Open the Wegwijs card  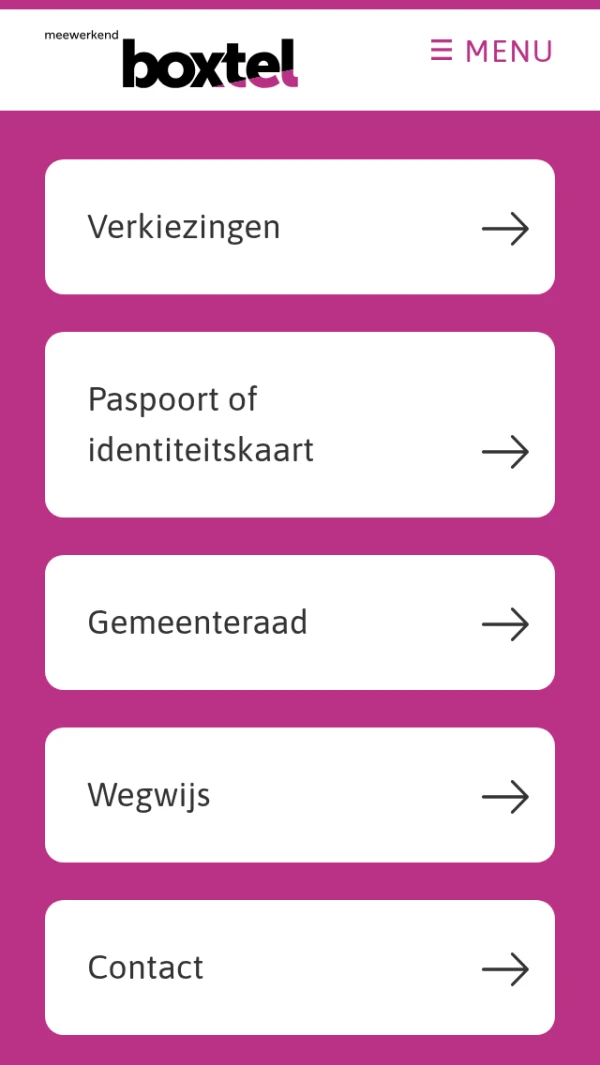click(x=299, y=795)
